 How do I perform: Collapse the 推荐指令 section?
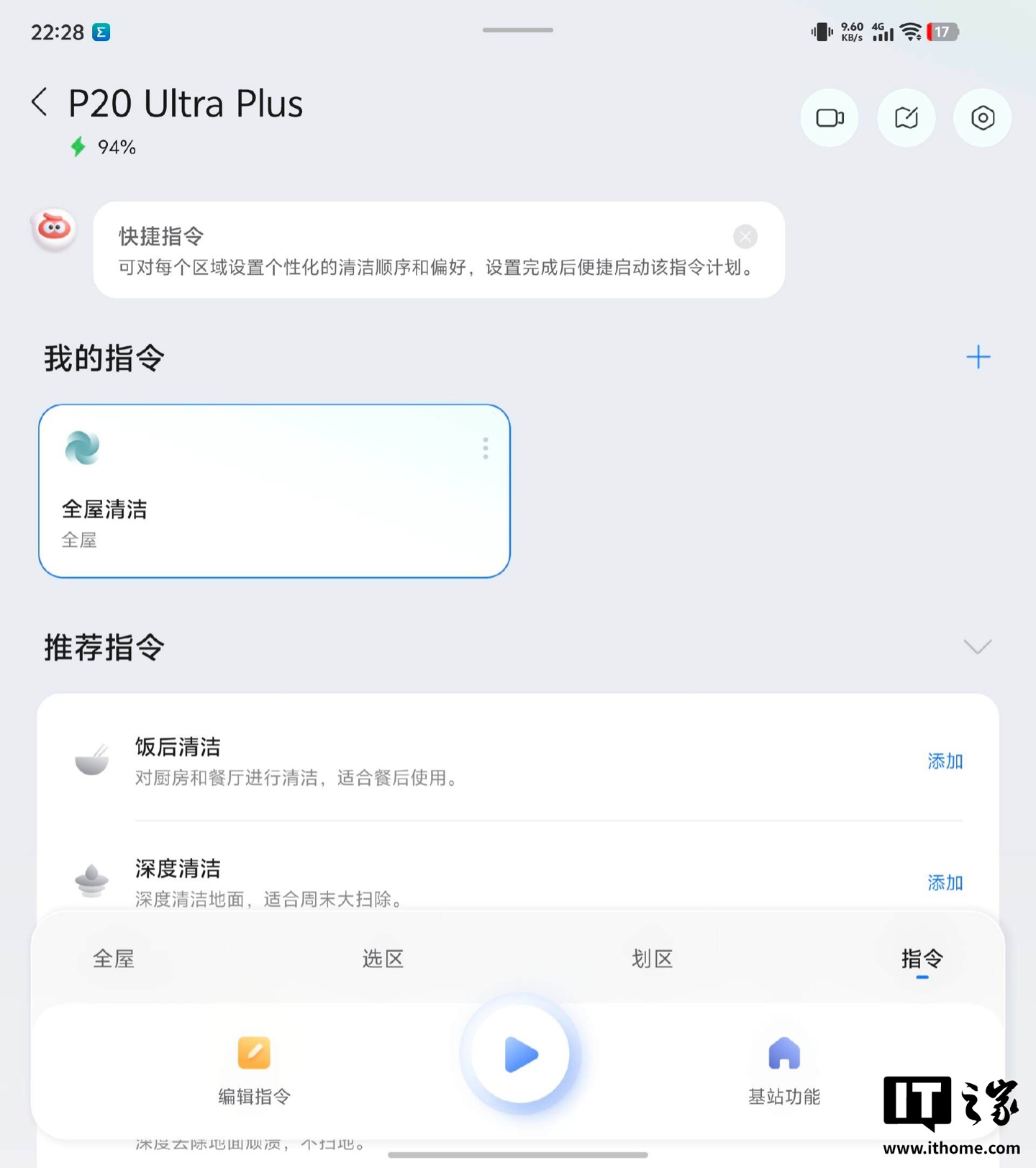(x=977, y=646)
